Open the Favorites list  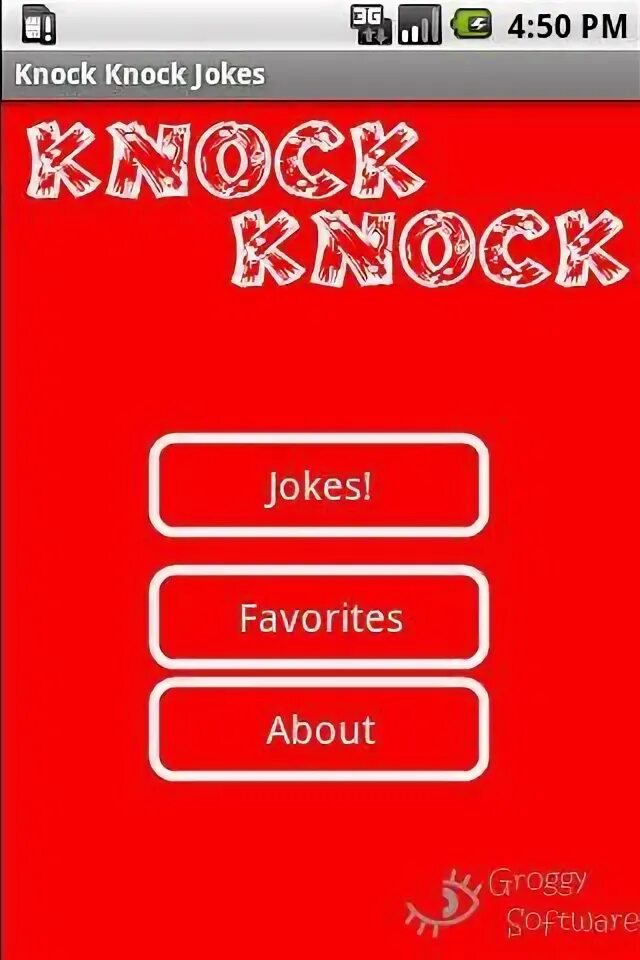(x=318, y=617)
